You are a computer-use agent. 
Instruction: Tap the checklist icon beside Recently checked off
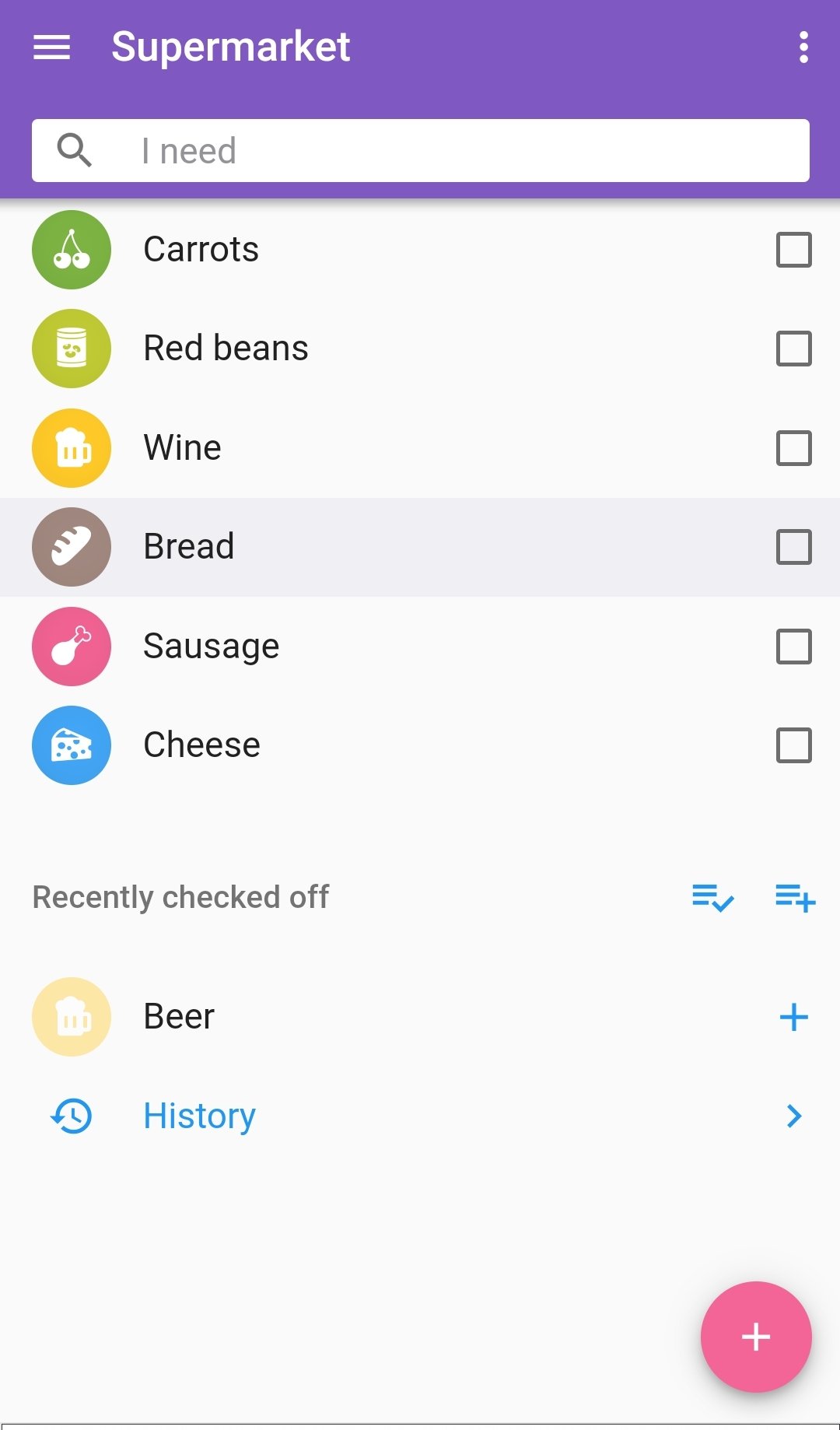pos(712,898)
